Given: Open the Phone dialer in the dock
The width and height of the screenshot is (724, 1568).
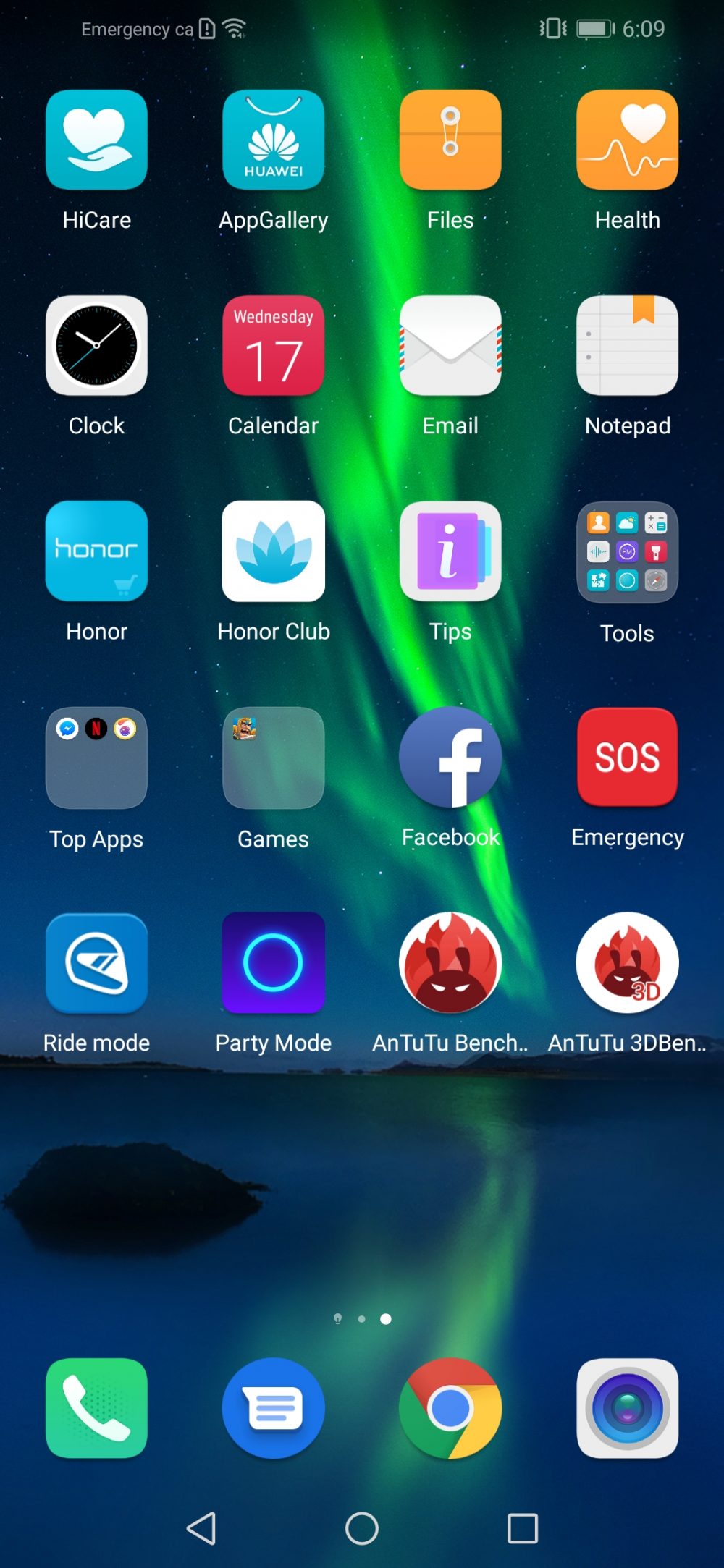Looking at the screenshot, I should 96,1408.
